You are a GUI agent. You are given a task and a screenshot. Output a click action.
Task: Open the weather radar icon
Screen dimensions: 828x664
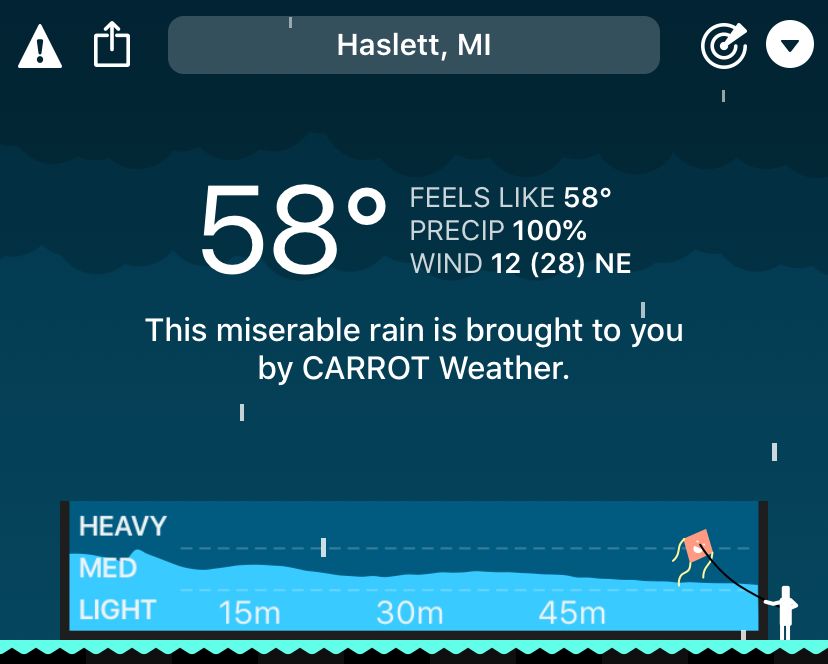coord(723,46)
